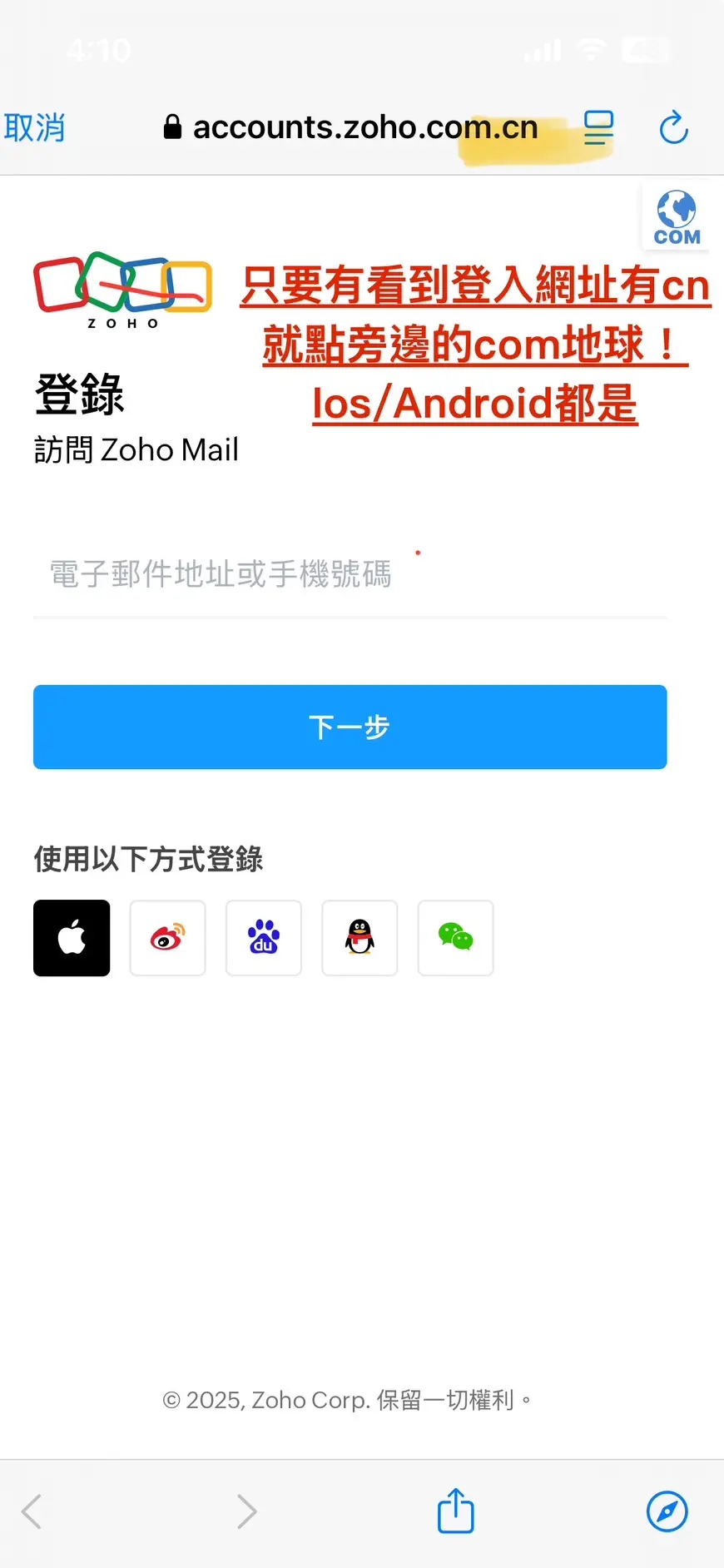Sign in with Weibo
The image size is (724, 1568).
[167, 938]
